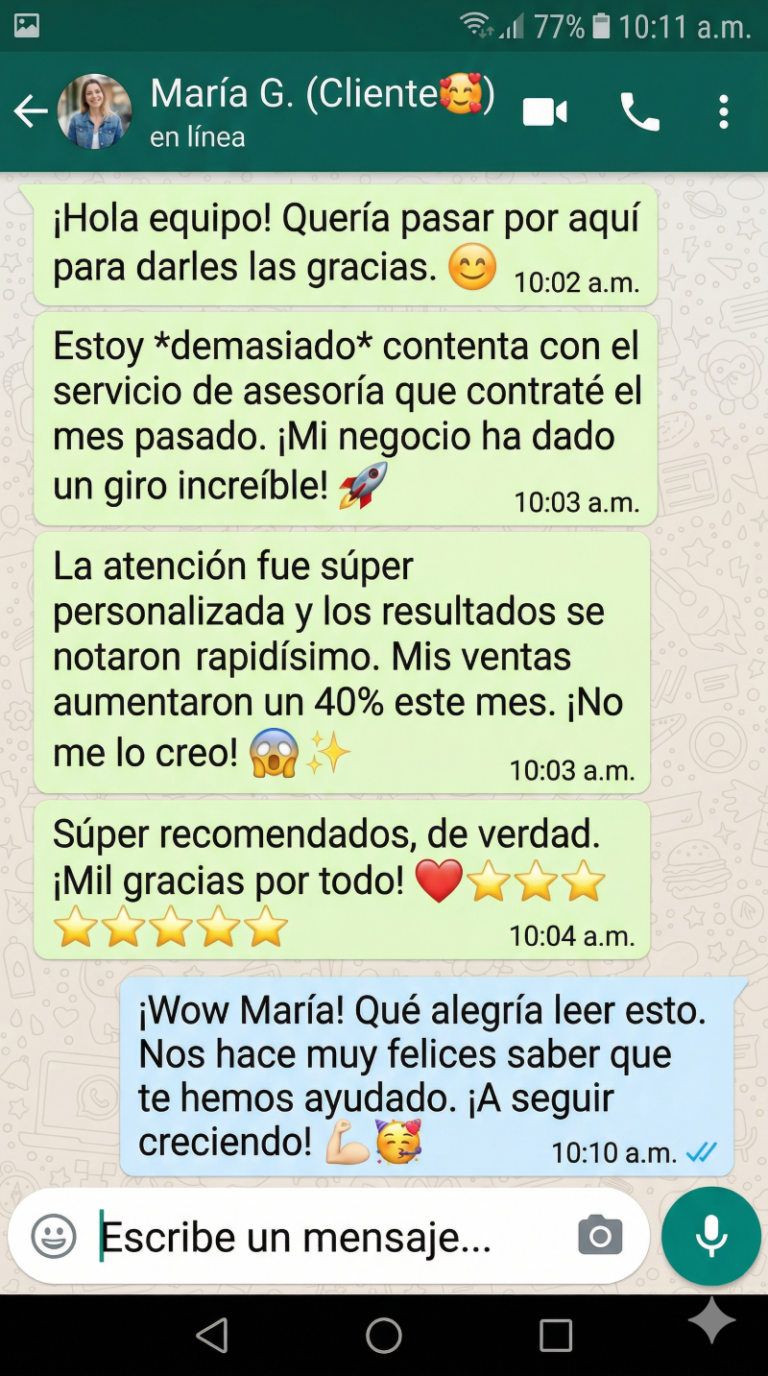Open María G.'s profile photo

tap(94, 112)
